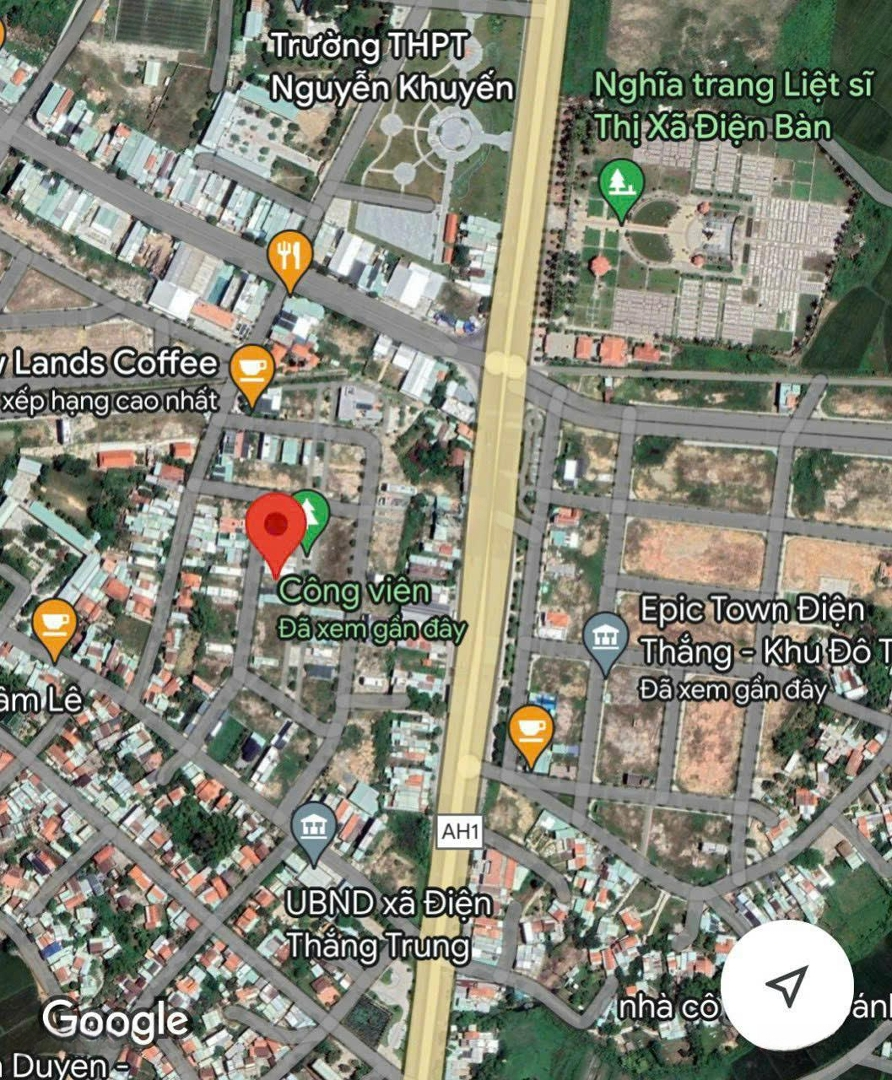Select the UBND xã Điện Thắng Trung marker

click(315, 829)
